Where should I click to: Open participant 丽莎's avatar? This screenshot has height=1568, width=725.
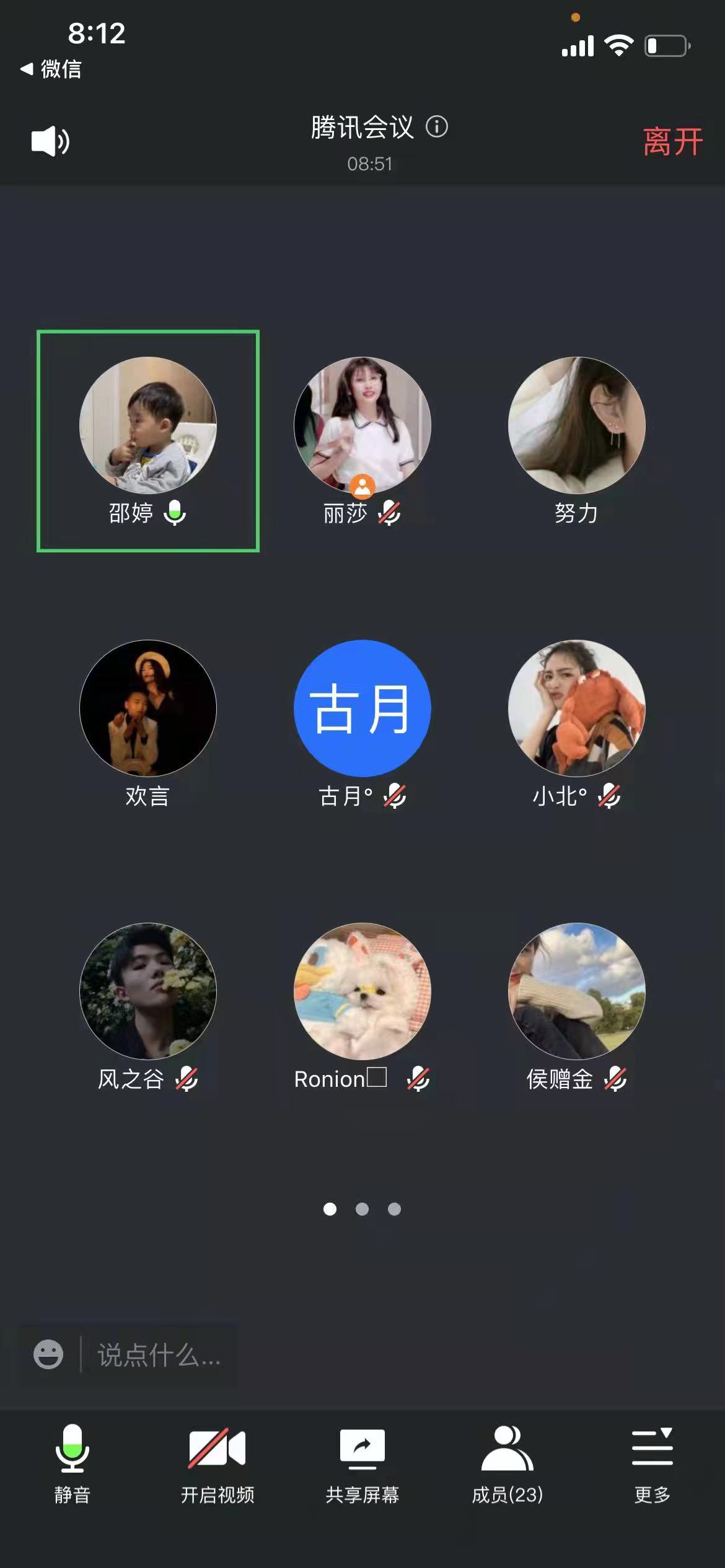pos(362,425)
